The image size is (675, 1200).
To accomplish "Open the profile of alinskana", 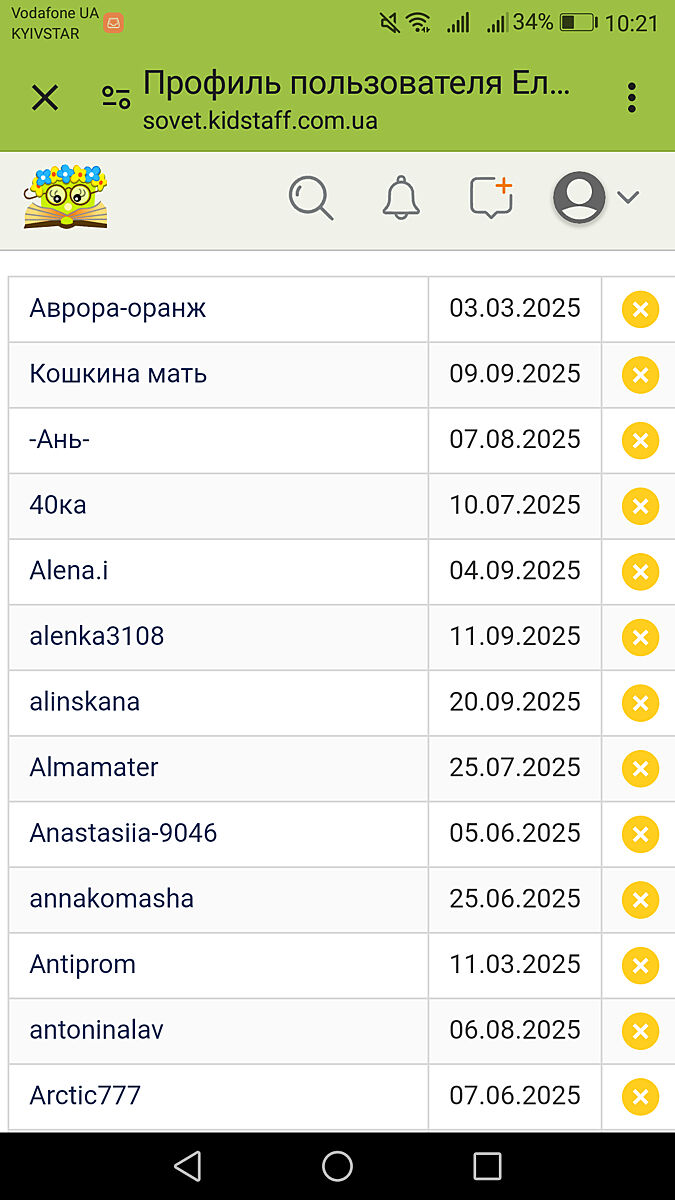I will point(85,702).
